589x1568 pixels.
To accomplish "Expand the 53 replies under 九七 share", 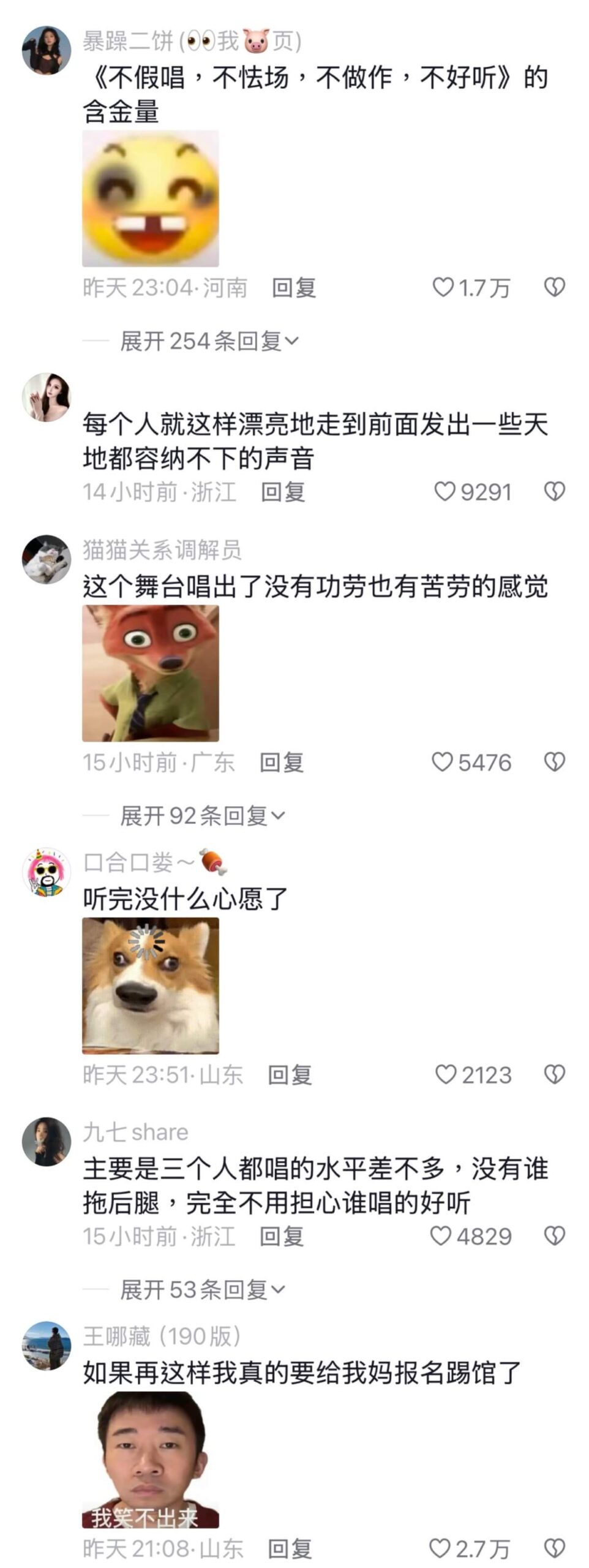I will click(202, 1289).
